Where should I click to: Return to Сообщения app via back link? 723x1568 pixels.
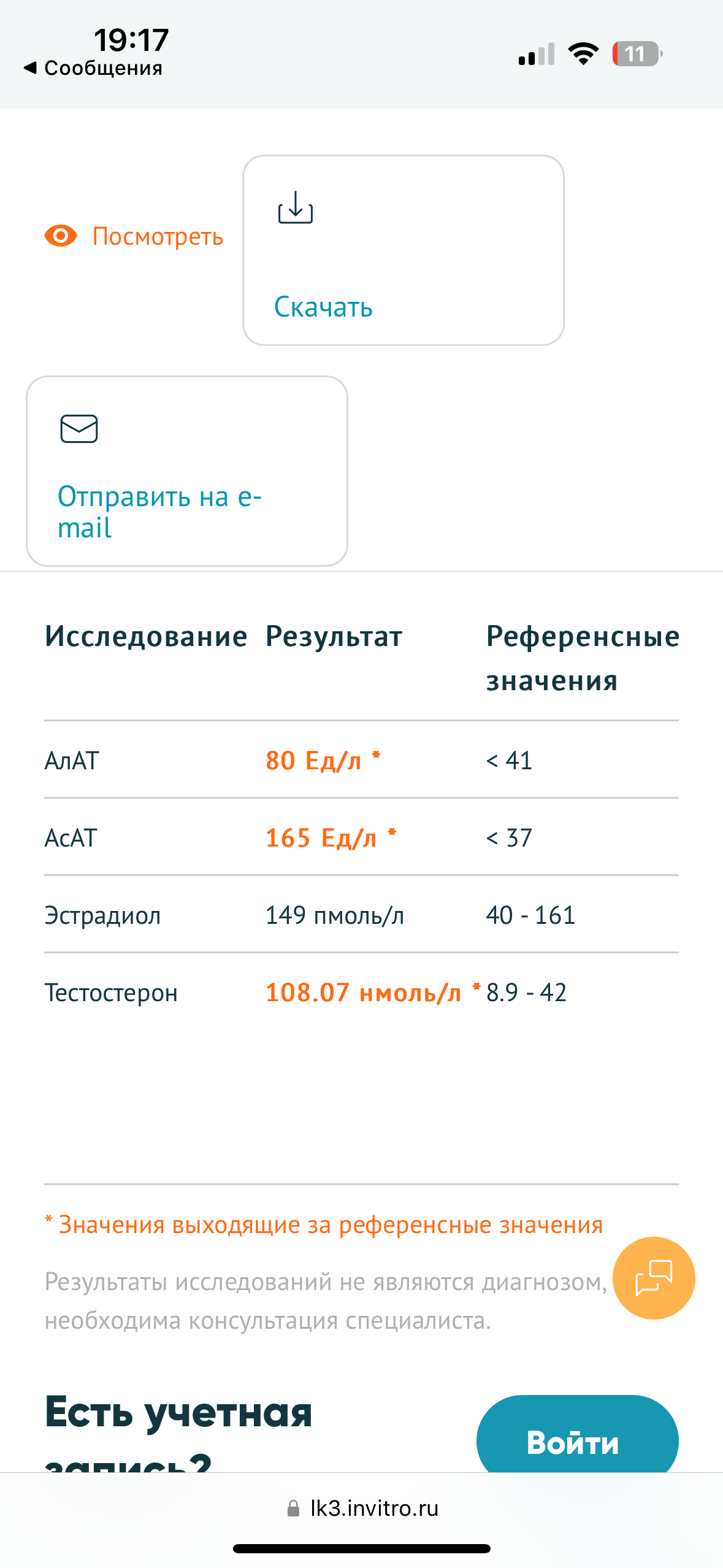(93, 68)
